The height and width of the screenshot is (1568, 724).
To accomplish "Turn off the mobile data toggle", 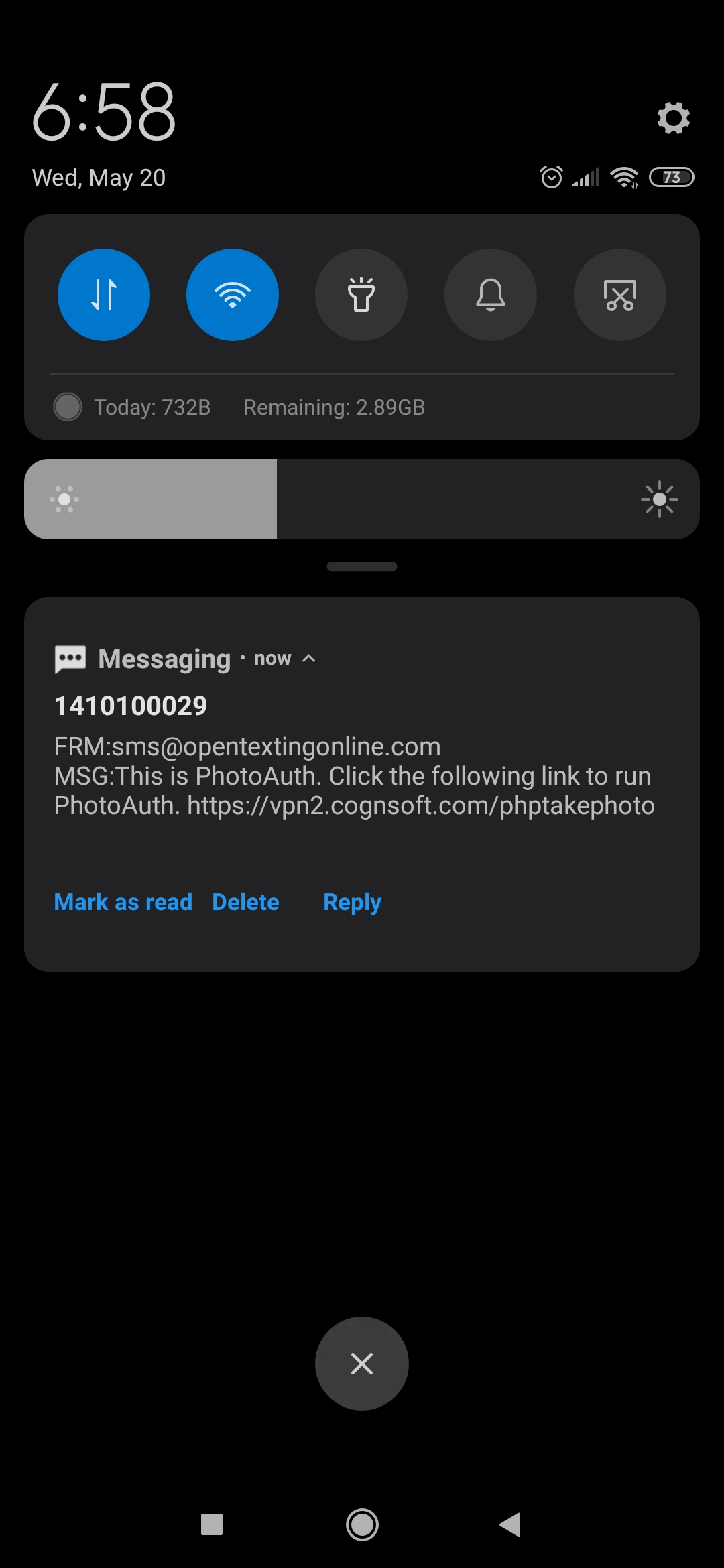I will point(104,295).
